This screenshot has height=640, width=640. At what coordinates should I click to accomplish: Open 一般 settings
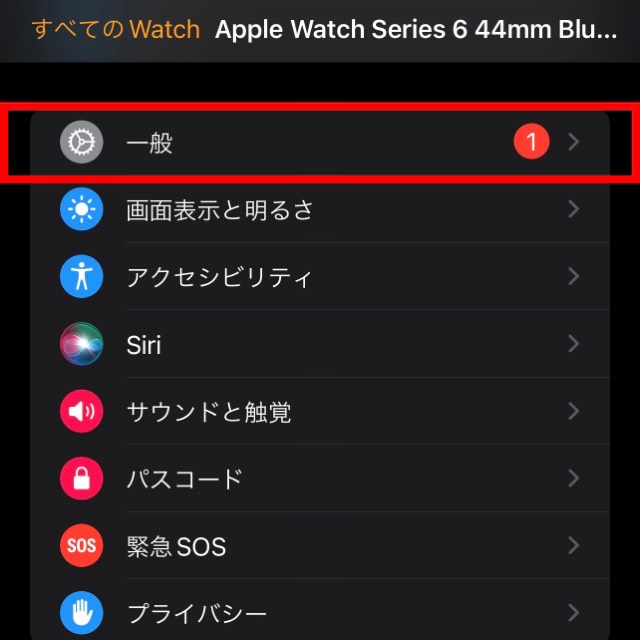(x=318, y=143)
